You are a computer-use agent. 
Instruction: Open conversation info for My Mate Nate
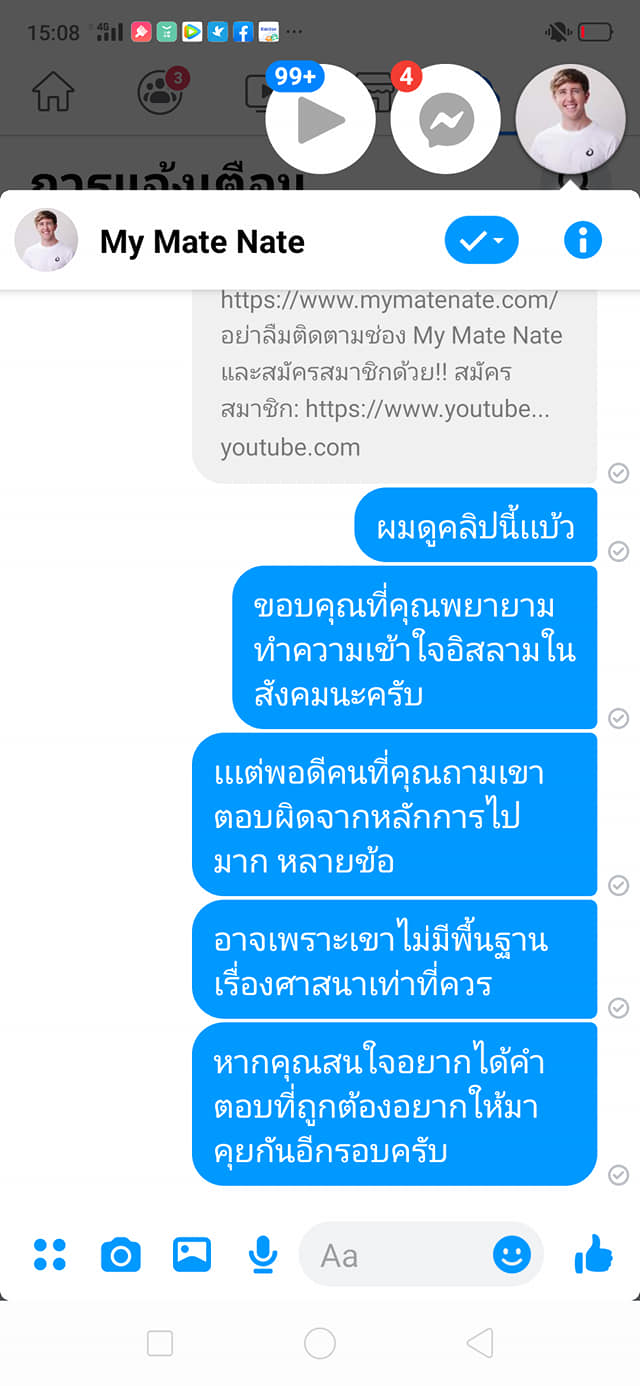coord(583,240)
